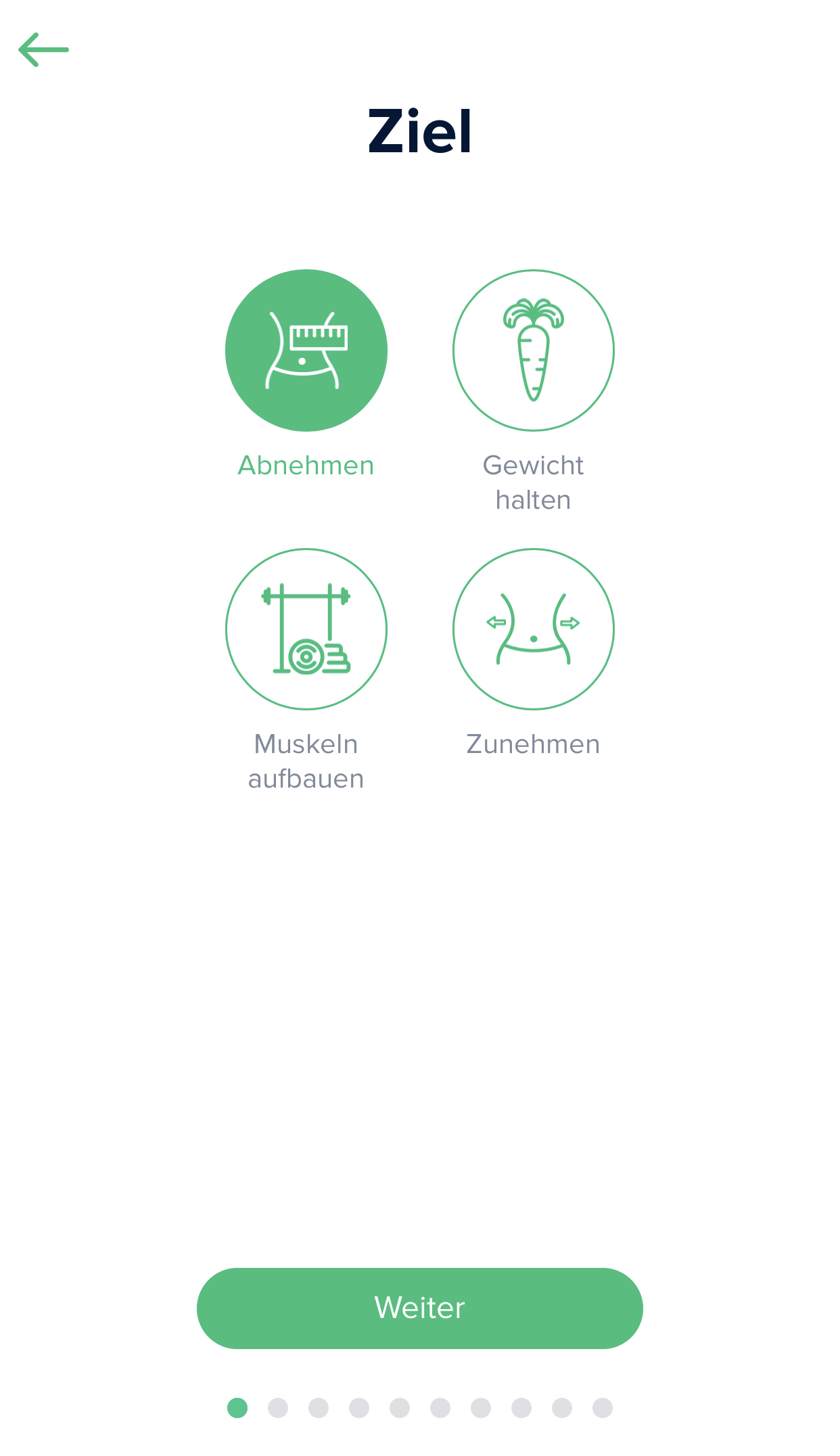Select the Abnehmen text label
840x1456 pixels.
[x=305, y=465]
